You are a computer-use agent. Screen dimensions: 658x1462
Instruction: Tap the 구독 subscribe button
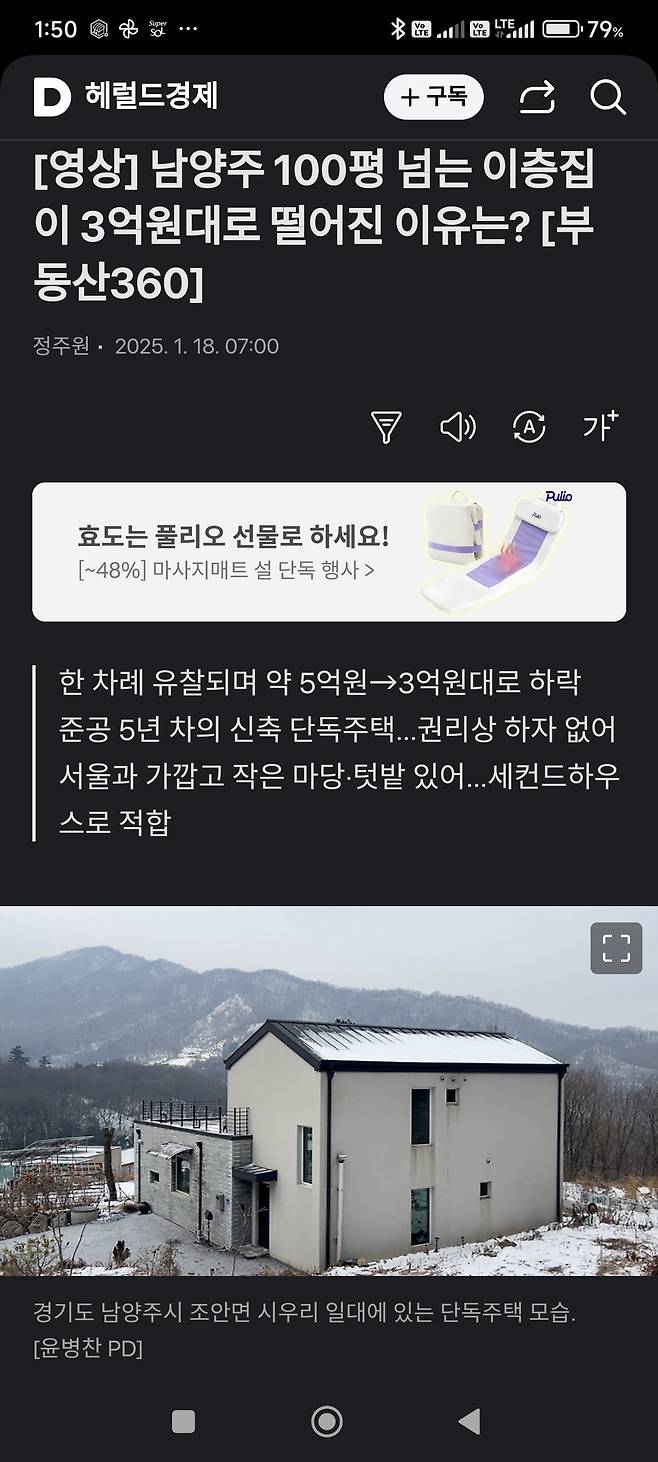pyautogui.click(x=434, y=97)
